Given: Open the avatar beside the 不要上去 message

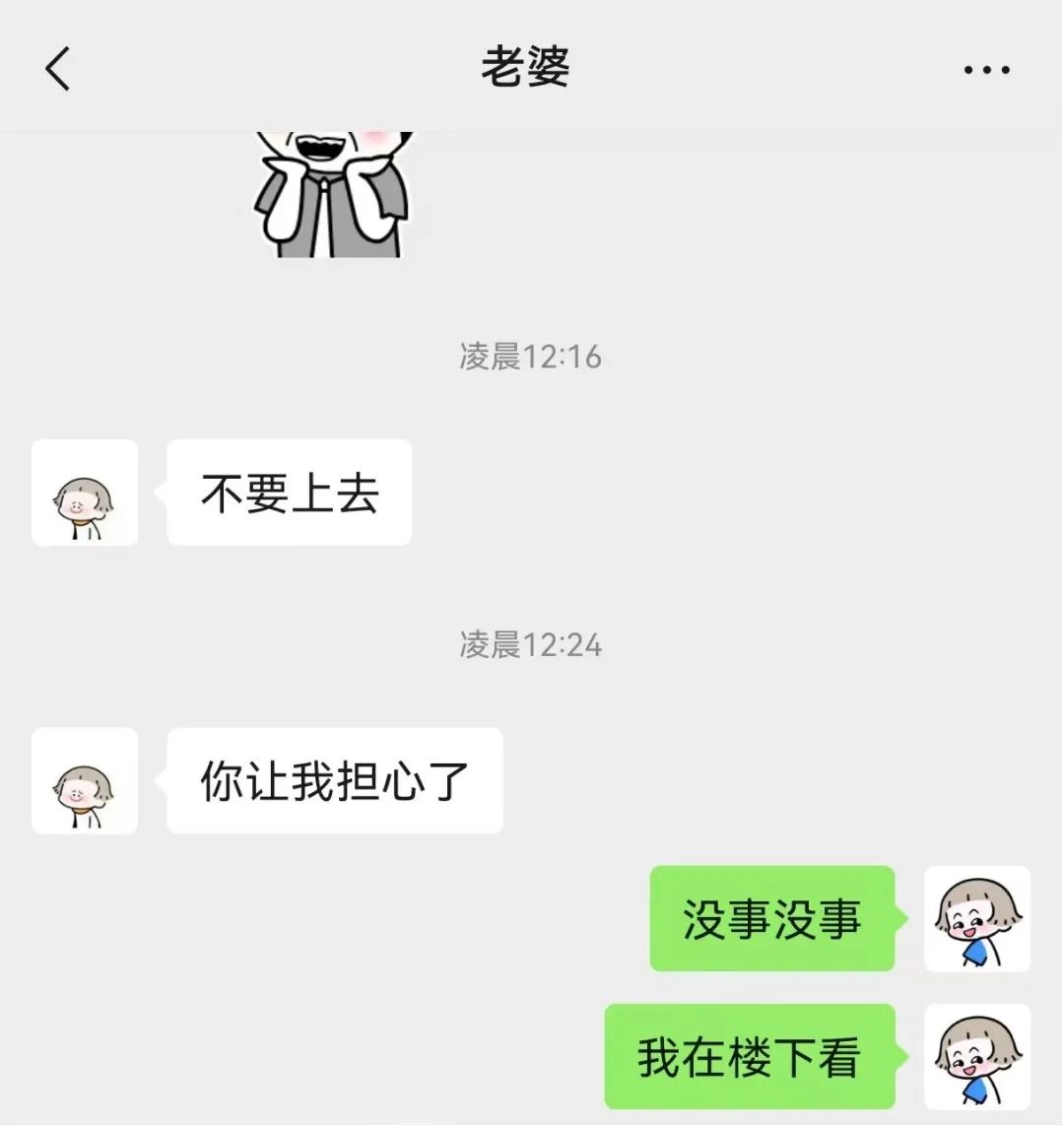Looking at the screenshot, I should (85, 493).
